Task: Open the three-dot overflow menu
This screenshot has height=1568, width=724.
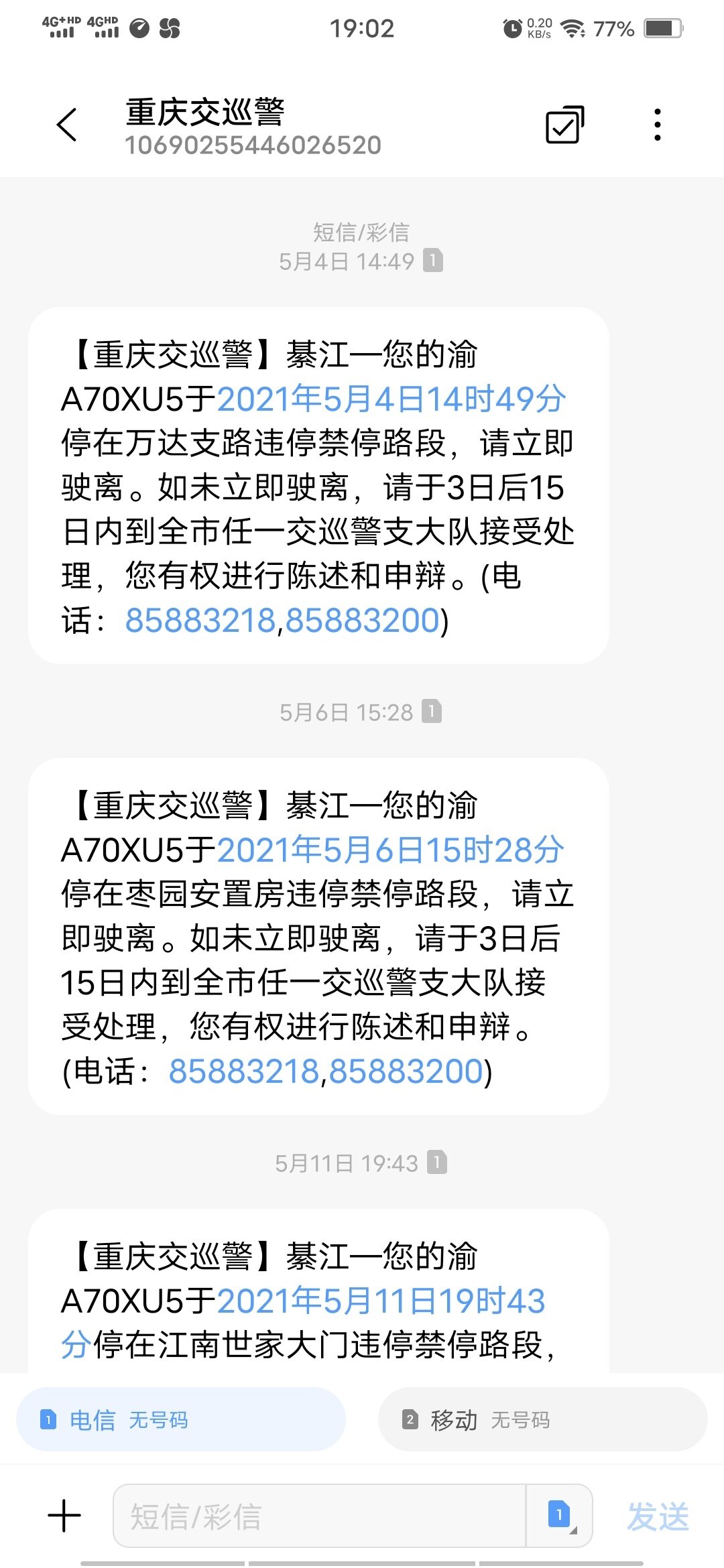Action: (x=658, y=125)
